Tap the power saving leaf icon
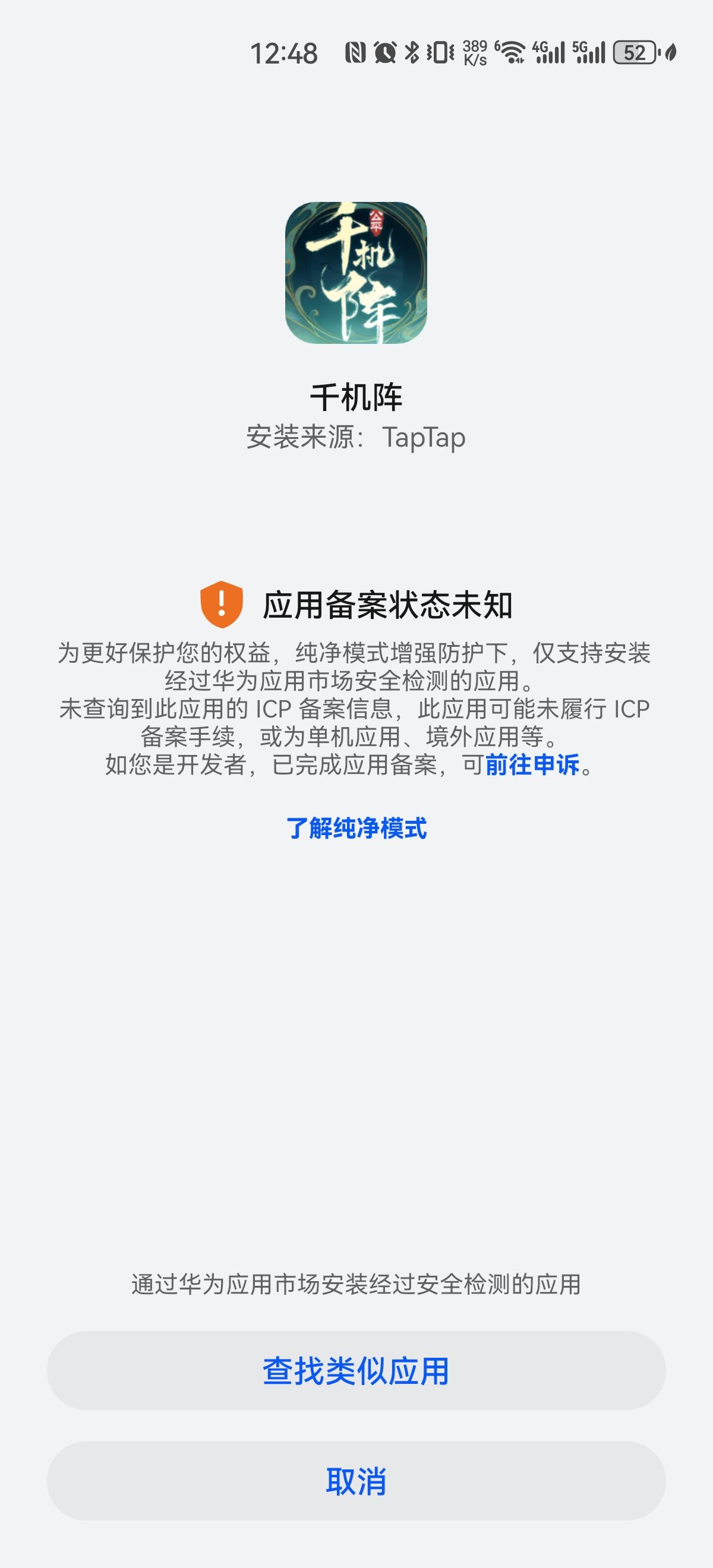713x1568 pixels. pyautogui.click(x=671, y=53)
